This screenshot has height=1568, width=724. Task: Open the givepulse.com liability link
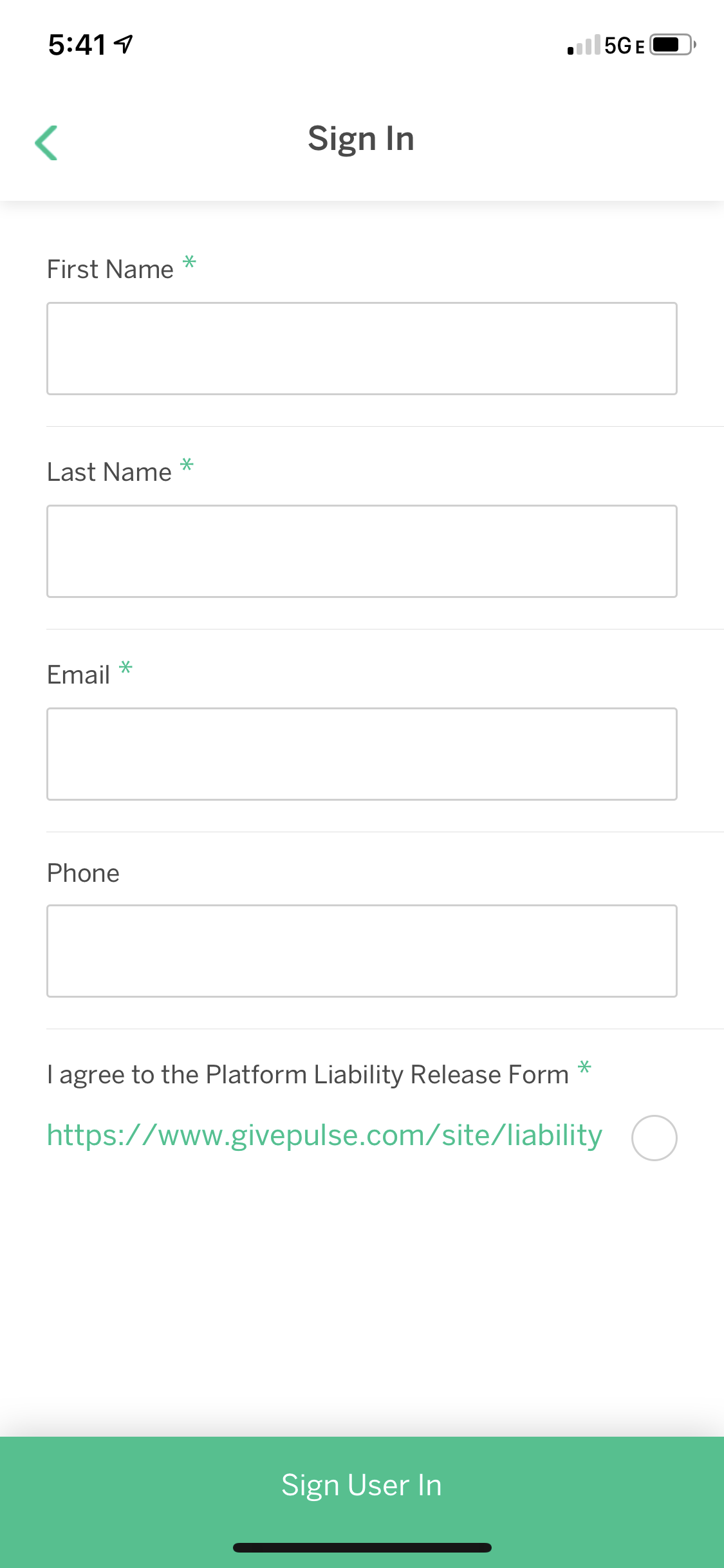coord(325,1135)
